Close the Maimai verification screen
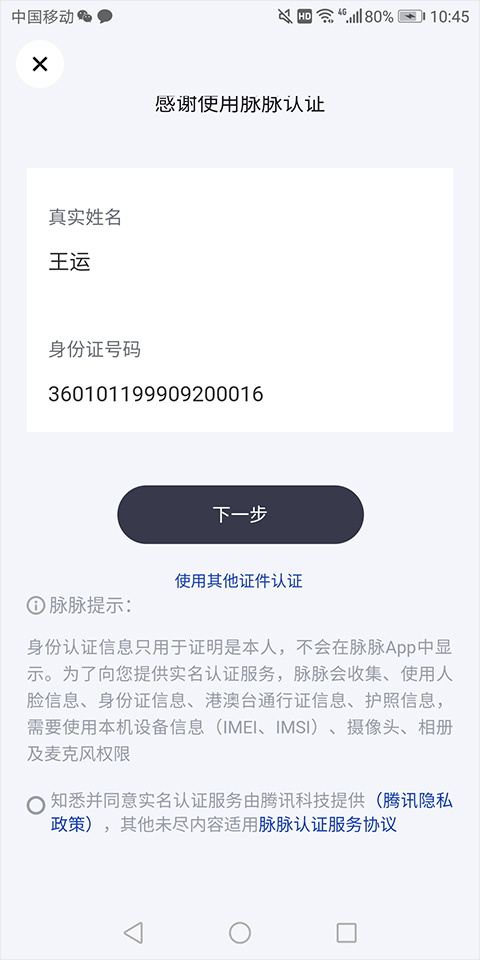The image size is (480, 960). pyautogui.click(x=40, y=64)
